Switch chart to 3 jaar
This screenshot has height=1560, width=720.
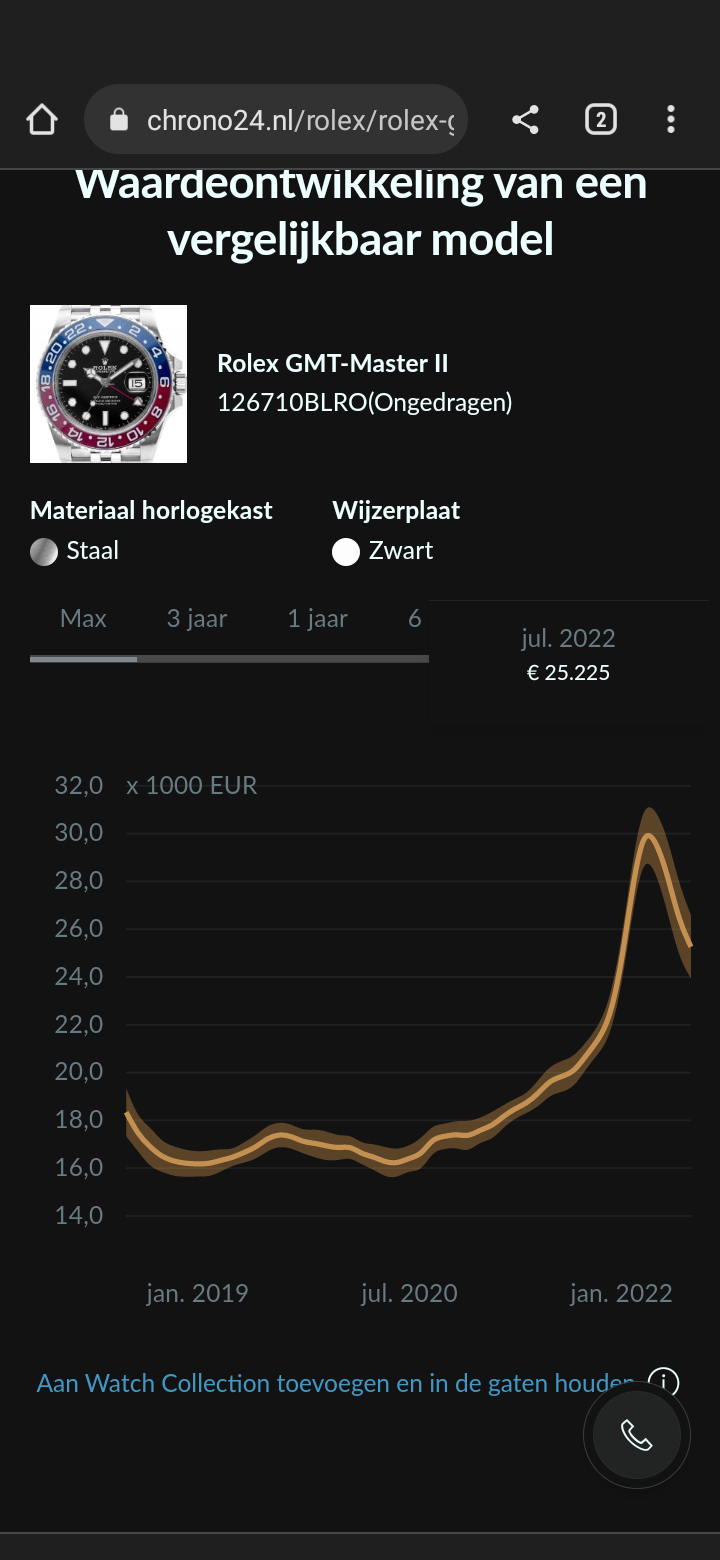[197, 619]
